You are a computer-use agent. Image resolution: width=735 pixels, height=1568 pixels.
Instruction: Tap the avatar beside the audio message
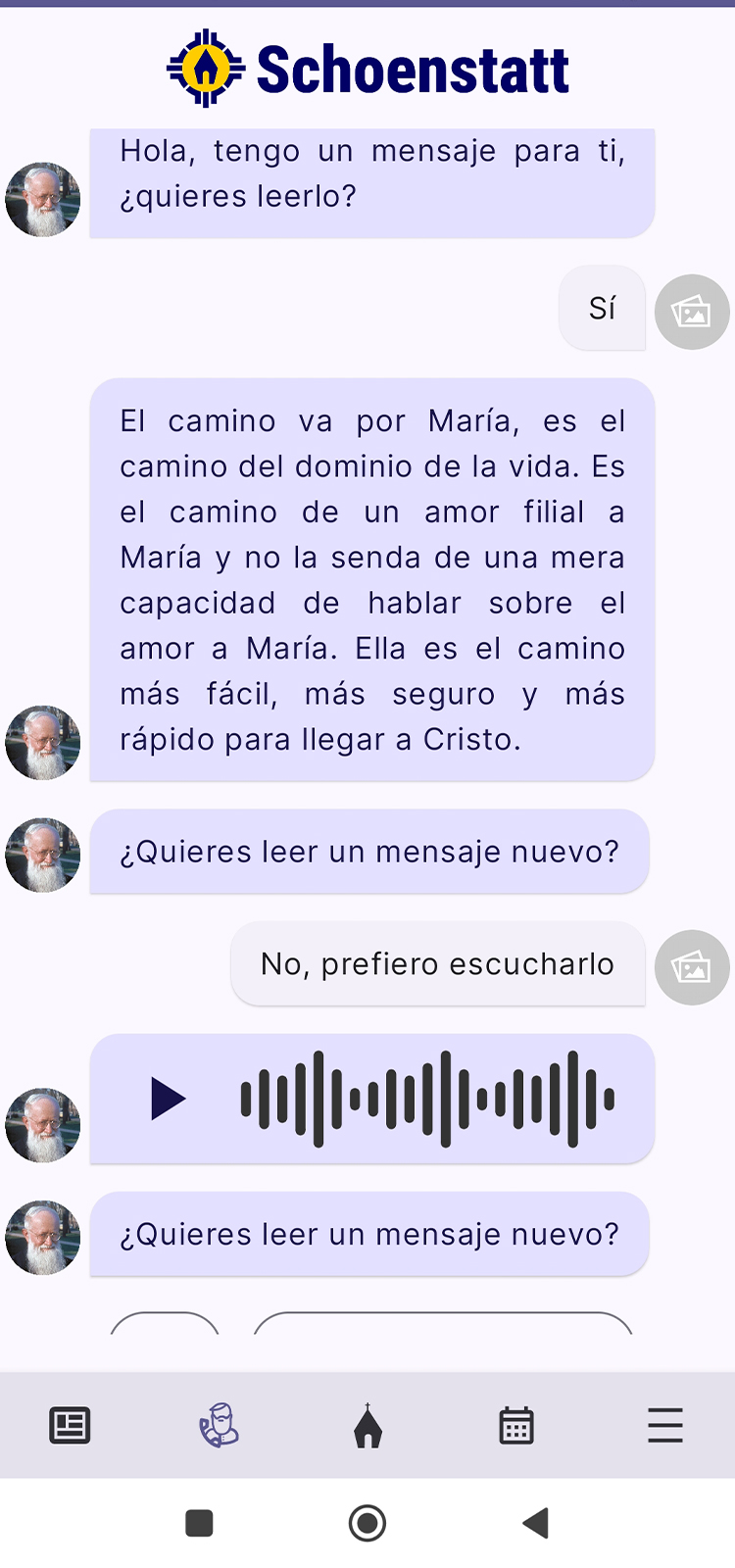(x=42, y=1125)
